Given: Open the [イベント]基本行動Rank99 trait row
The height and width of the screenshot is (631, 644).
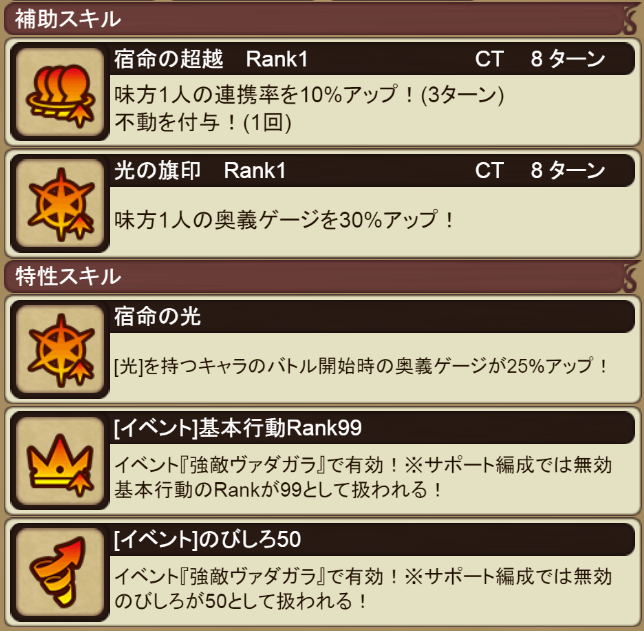Looking at the screenshot, I should click(322, 459).
